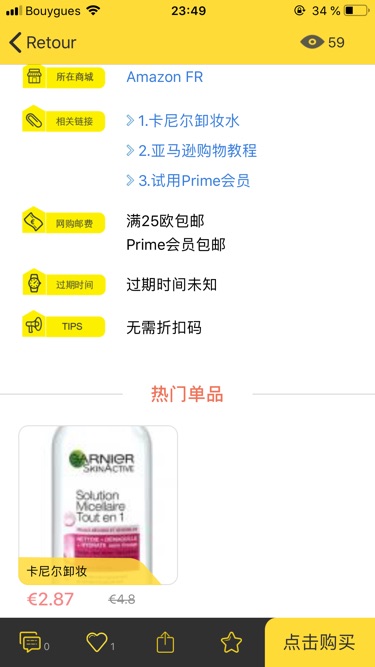
Task: Open the 试用Prime会员 link
Action: click(188, 180)
